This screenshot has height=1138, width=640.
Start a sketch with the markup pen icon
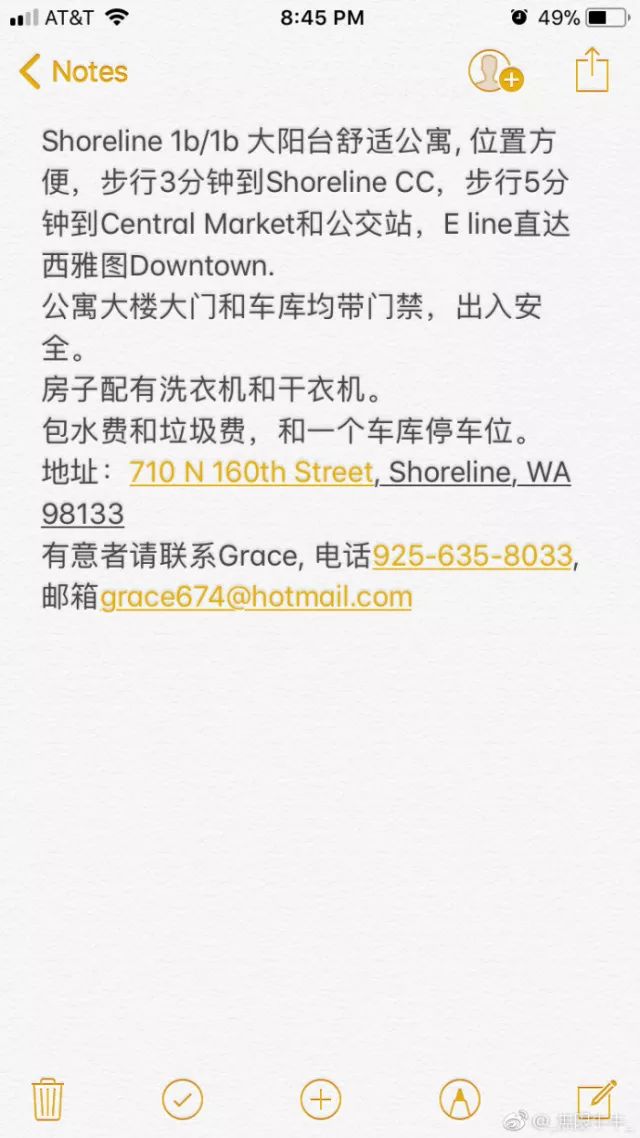coord(459,1100)
